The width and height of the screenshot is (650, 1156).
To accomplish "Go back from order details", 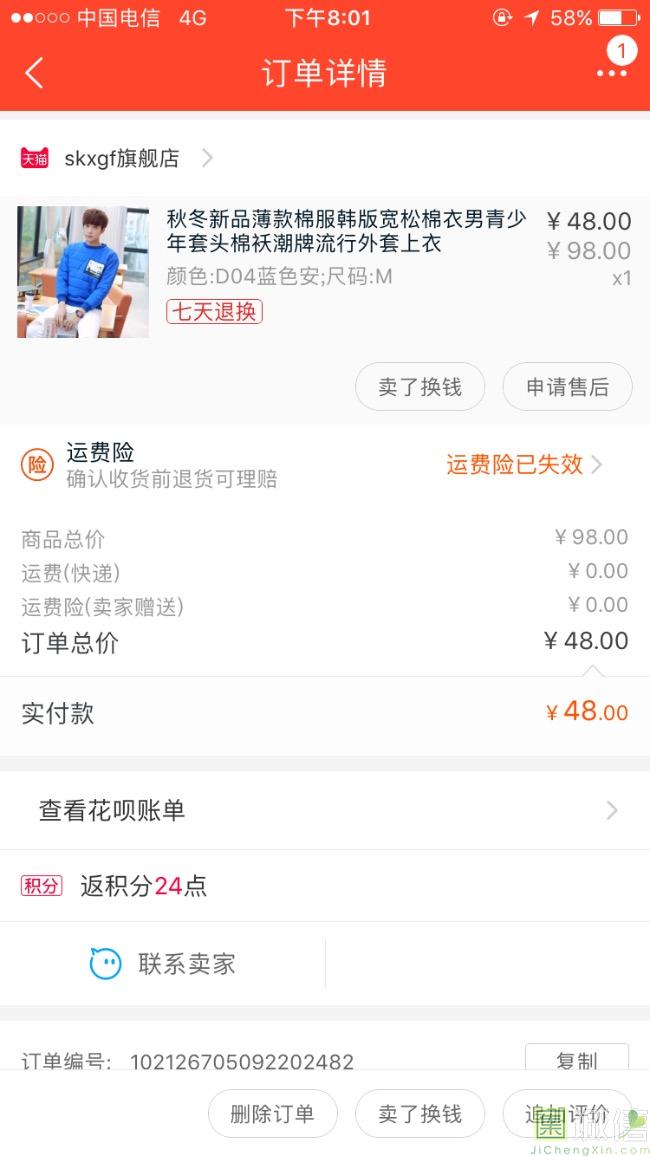I will [35, 73].
